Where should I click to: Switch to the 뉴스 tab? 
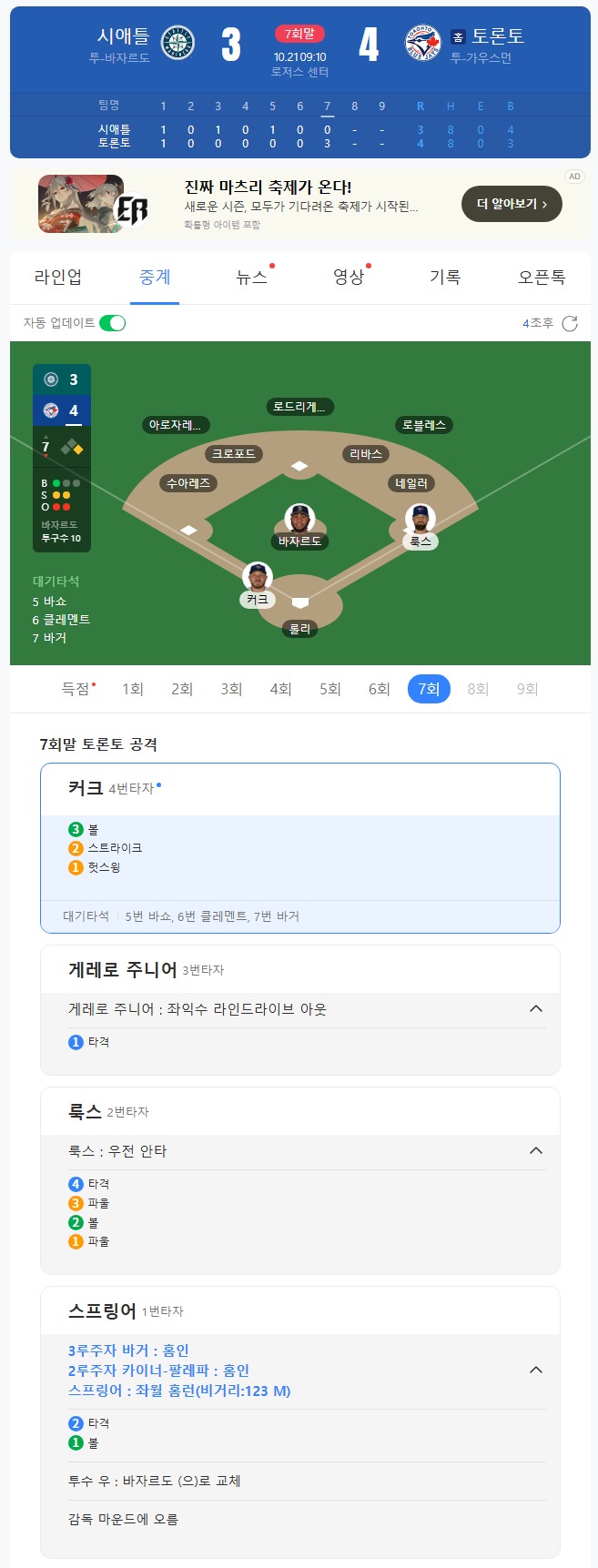coord(251,278)
